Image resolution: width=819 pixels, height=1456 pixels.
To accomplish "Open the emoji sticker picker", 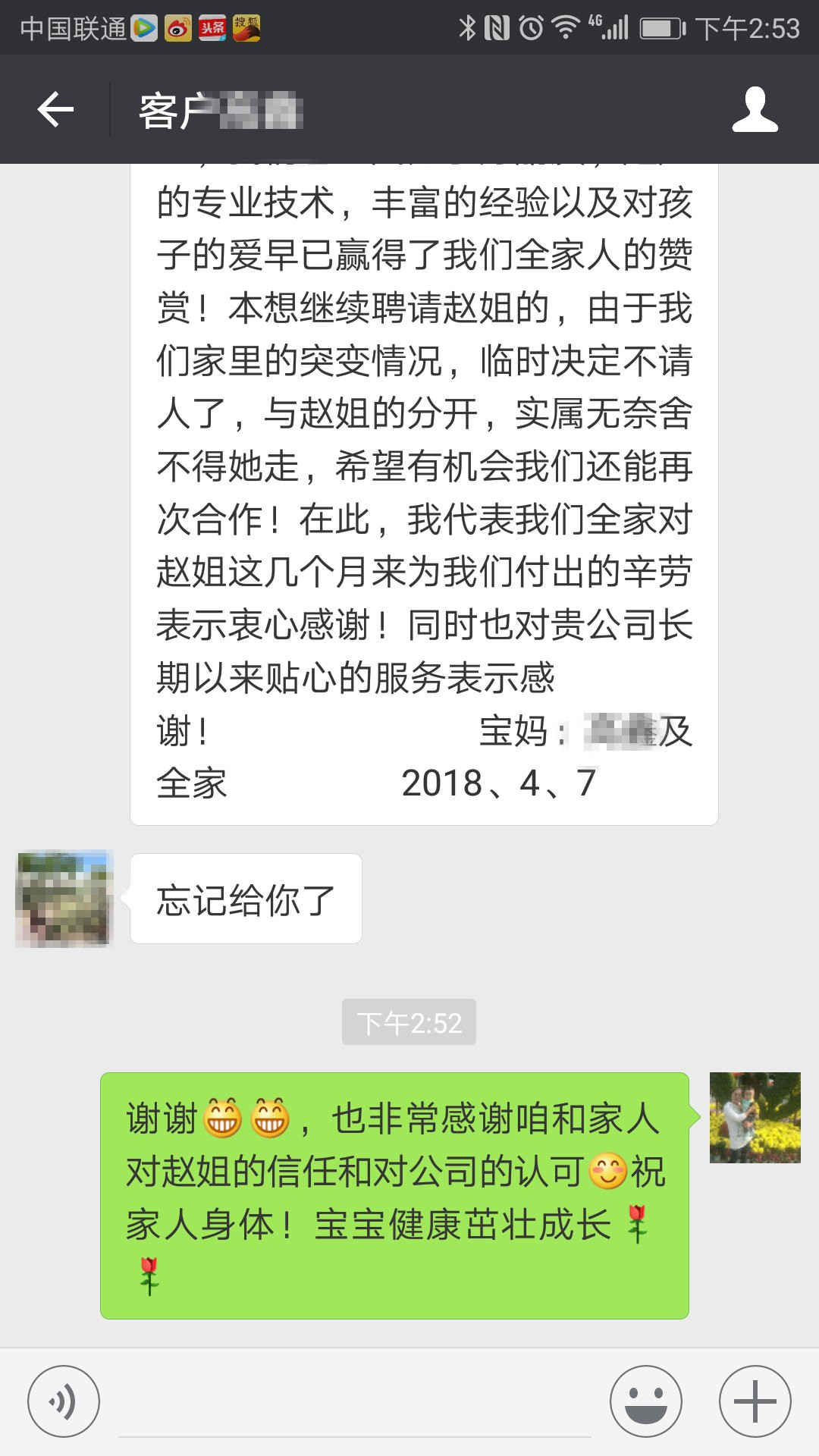I will (645, 1401).
